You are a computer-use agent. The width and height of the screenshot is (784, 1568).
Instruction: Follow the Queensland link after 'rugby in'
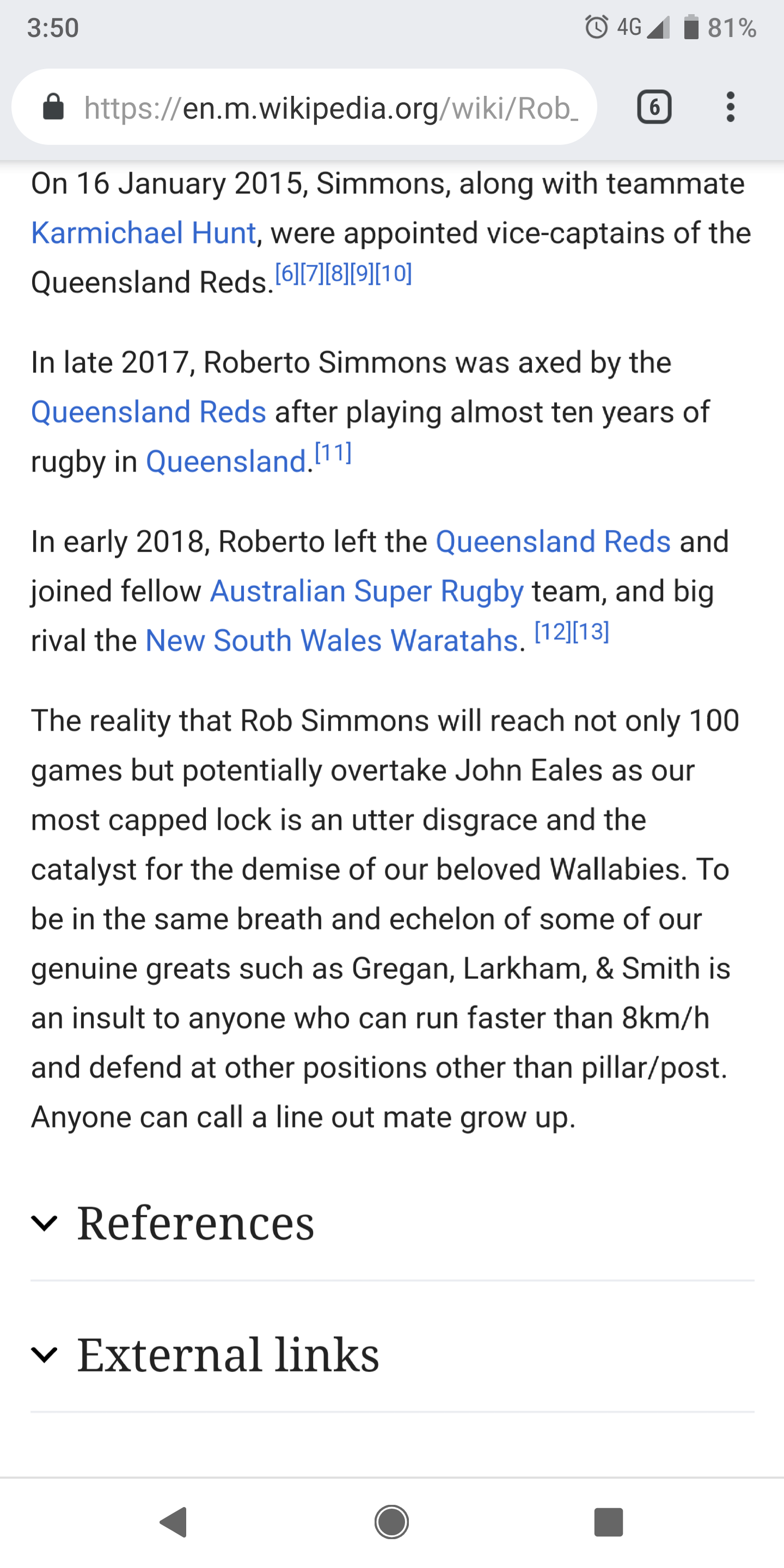[226, 461]
